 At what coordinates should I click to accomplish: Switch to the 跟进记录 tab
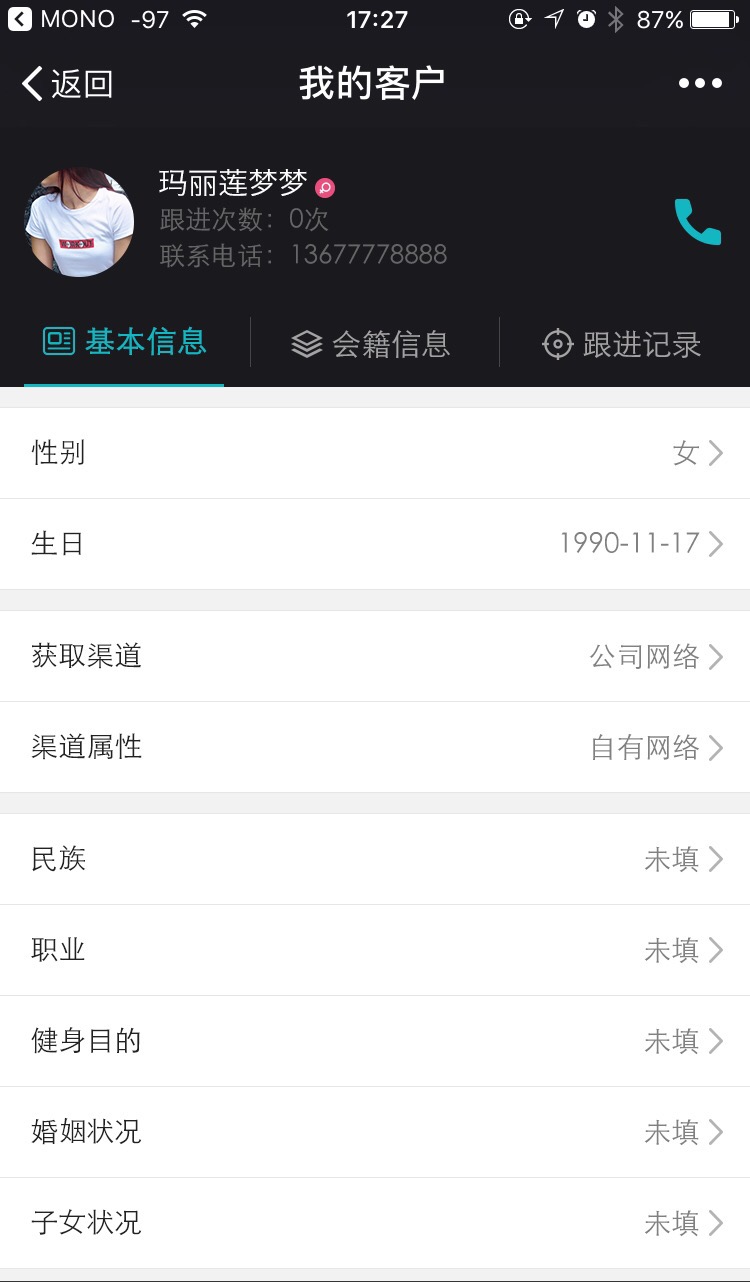click(621, 344)
